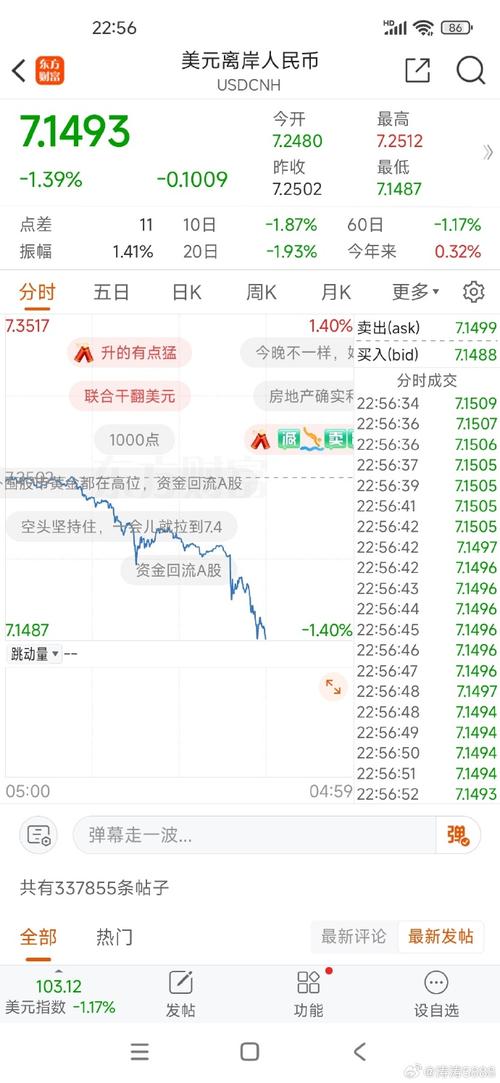Select the 周K chart tab

[x=261, y=292]
